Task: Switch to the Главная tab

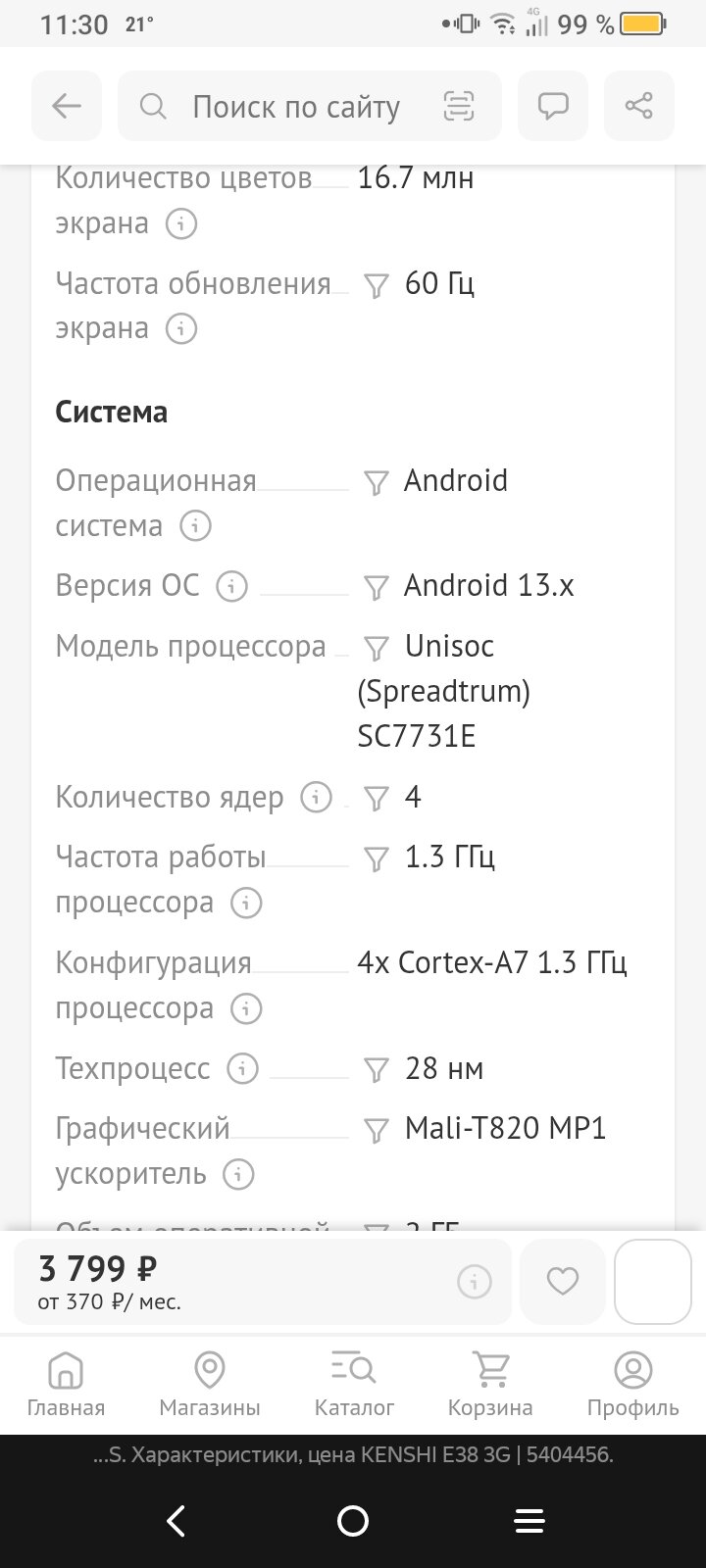Action: coord(66,1384)
